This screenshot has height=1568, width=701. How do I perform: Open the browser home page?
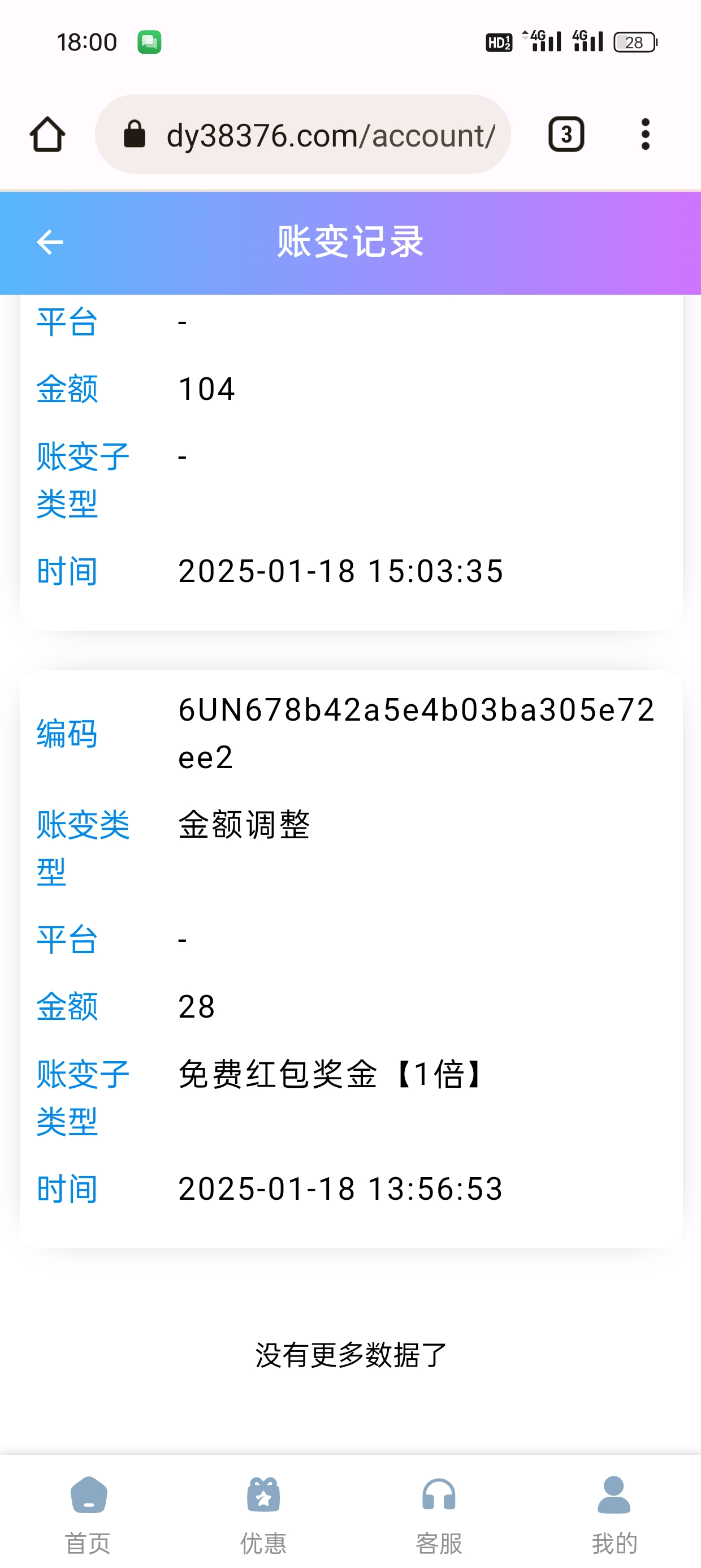coord(47,135)
